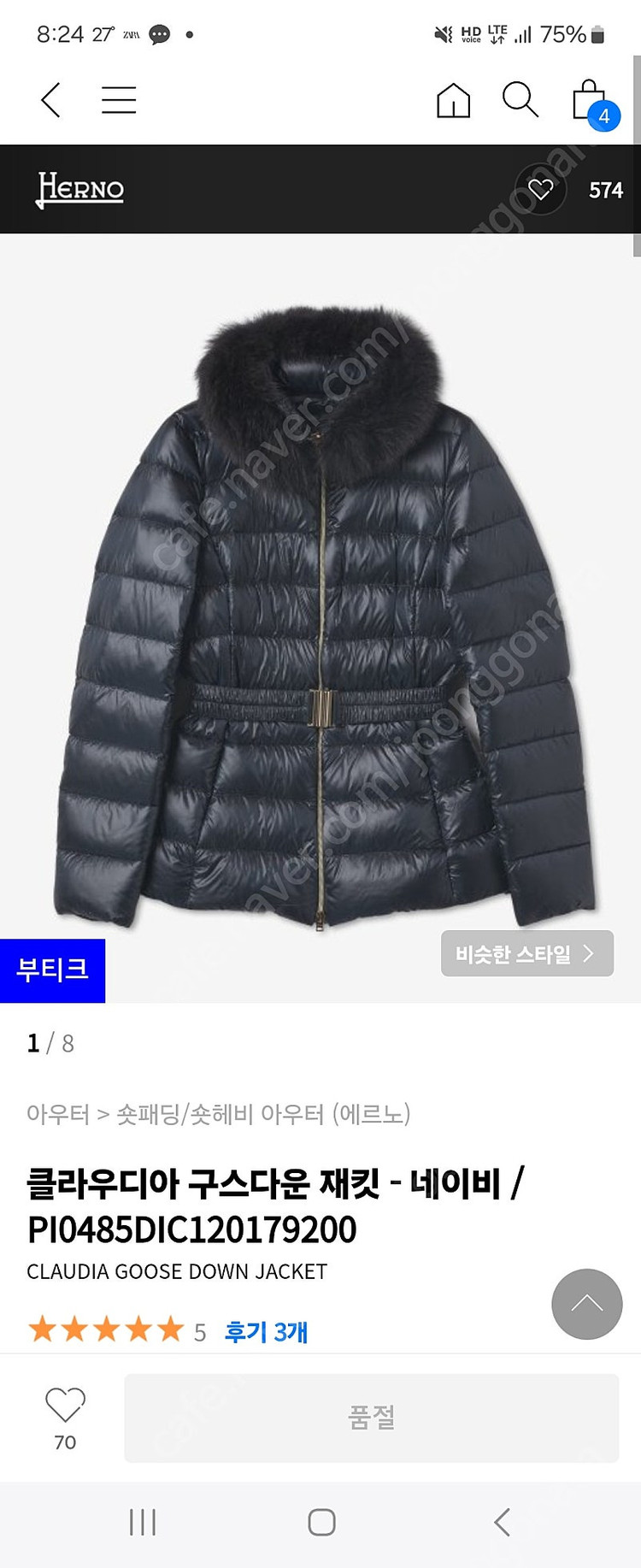Tap the system home button

[321, 1522]
